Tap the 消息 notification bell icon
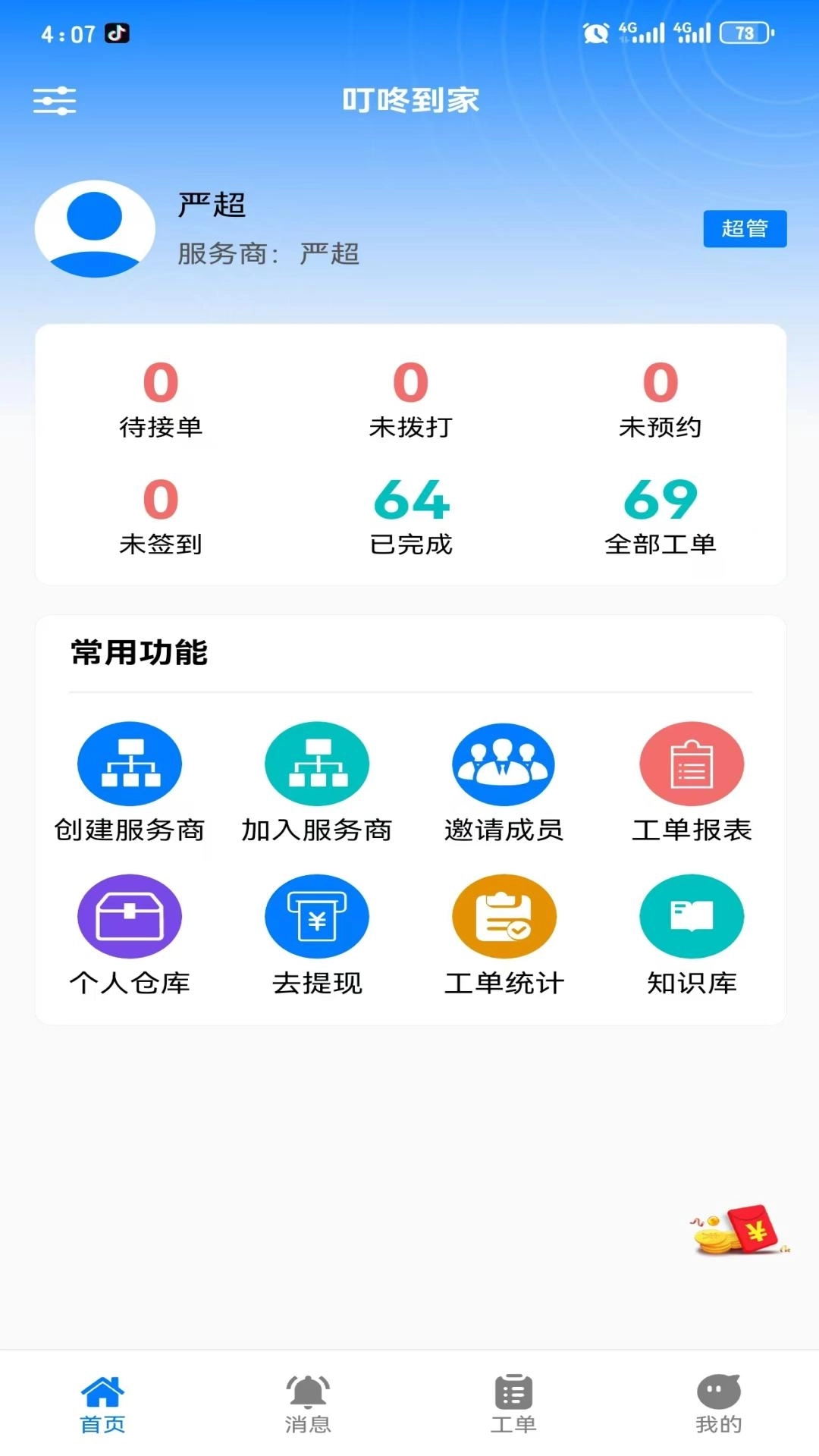This screenshot has width=819, height=1456. (x=307, y=1403)
